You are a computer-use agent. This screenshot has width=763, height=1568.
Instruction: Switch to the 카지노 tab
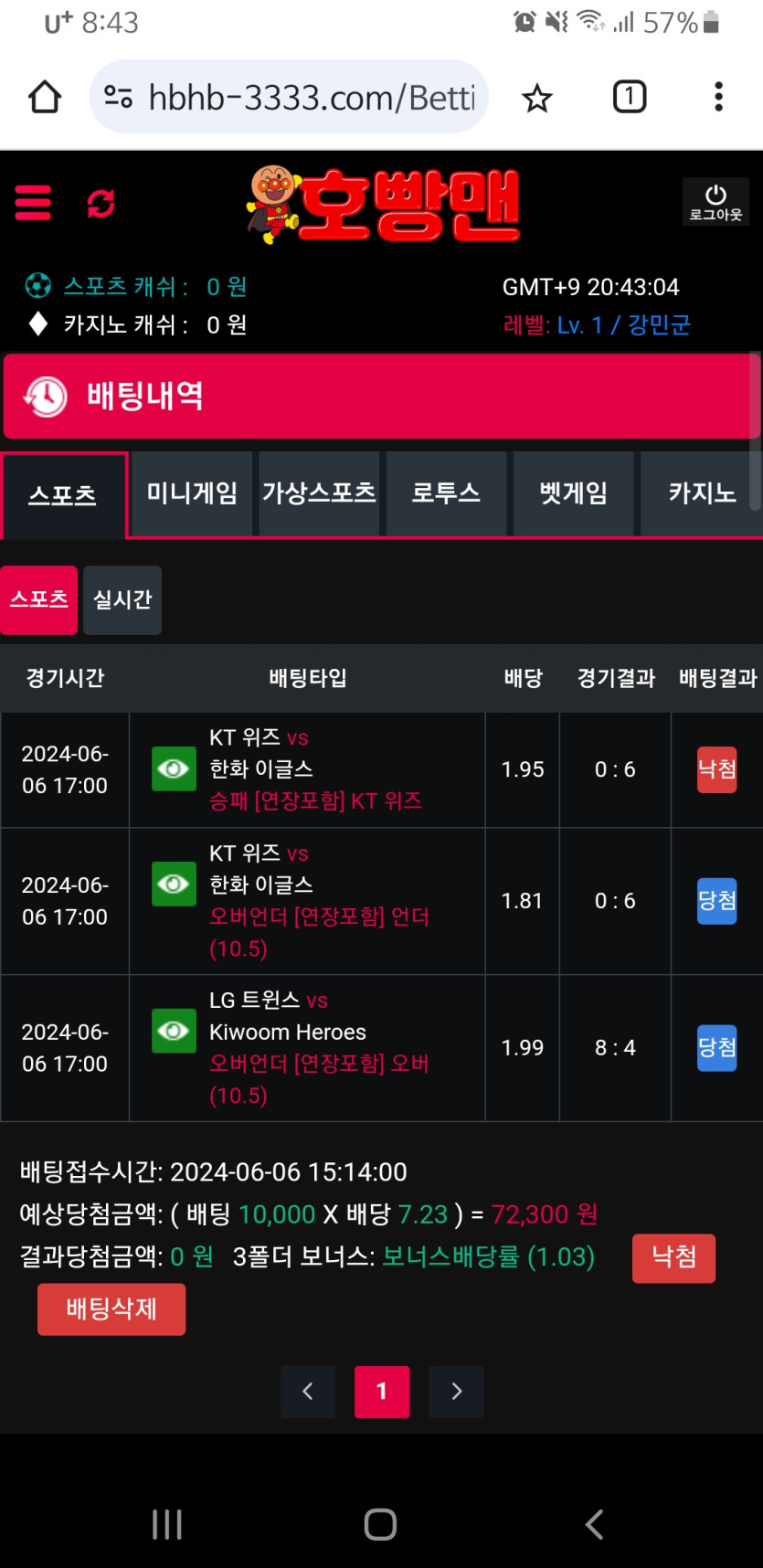pyautogui.click(x=700, y=493)
